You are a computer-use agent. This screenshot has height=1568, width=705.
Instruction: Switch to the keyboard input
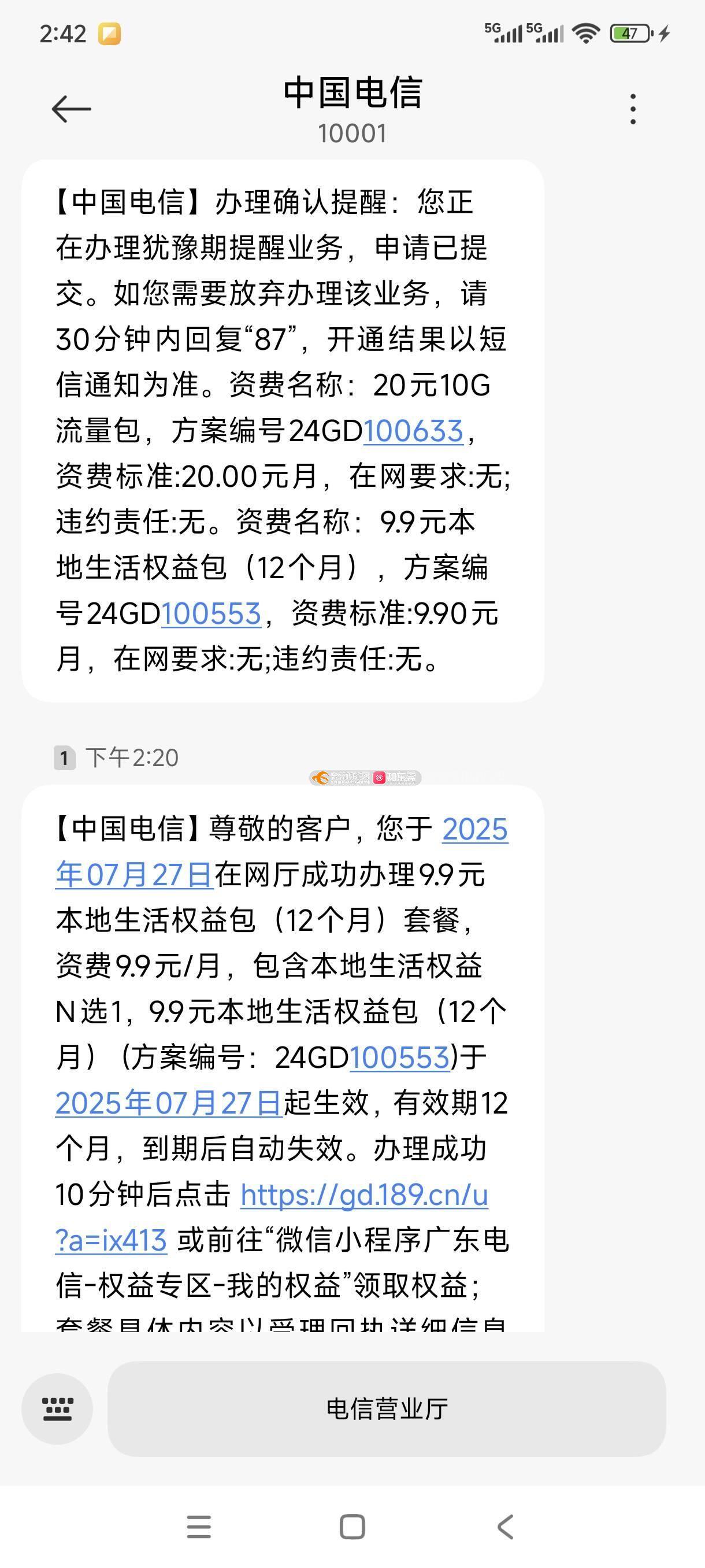(57, 1409)
